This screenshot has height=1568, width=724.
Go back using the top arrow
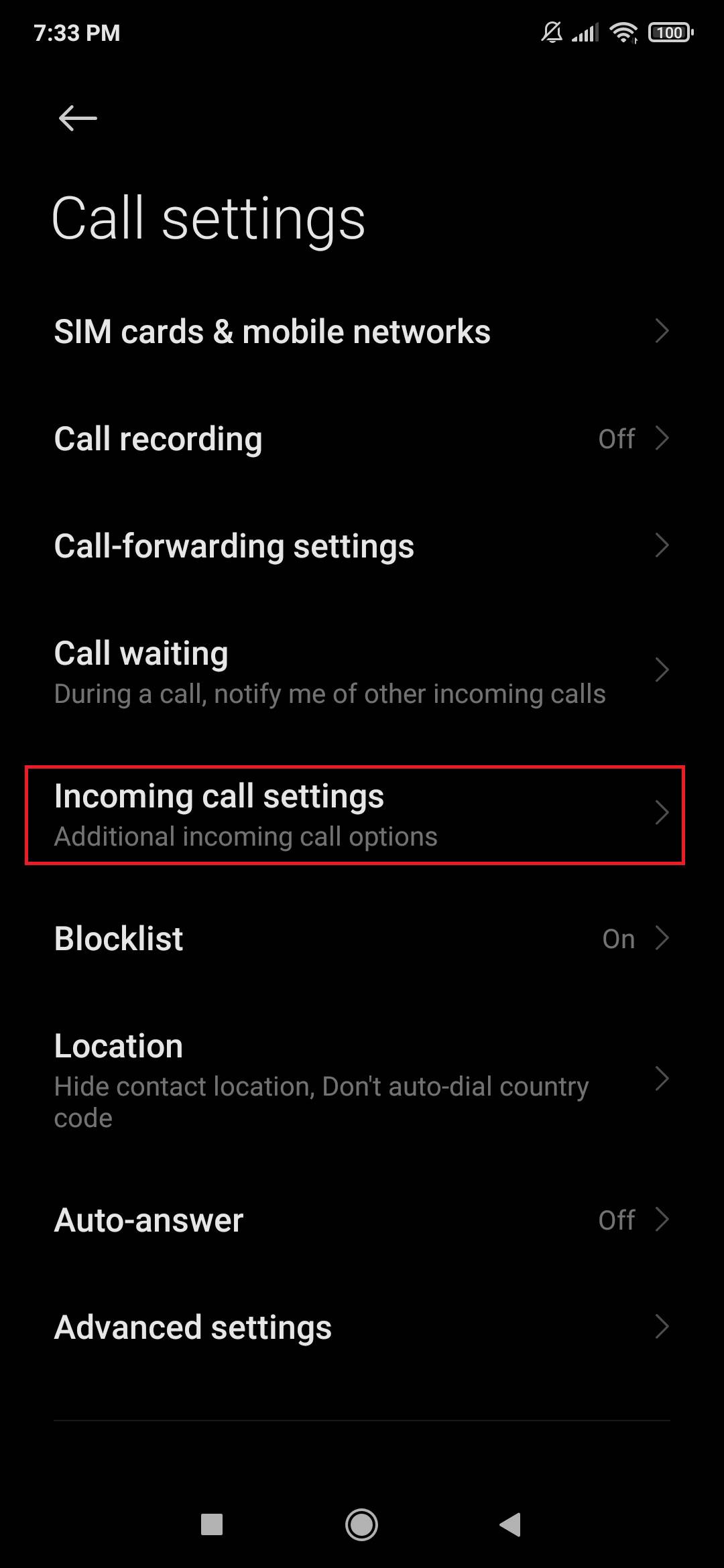click(x=78, y=119)
